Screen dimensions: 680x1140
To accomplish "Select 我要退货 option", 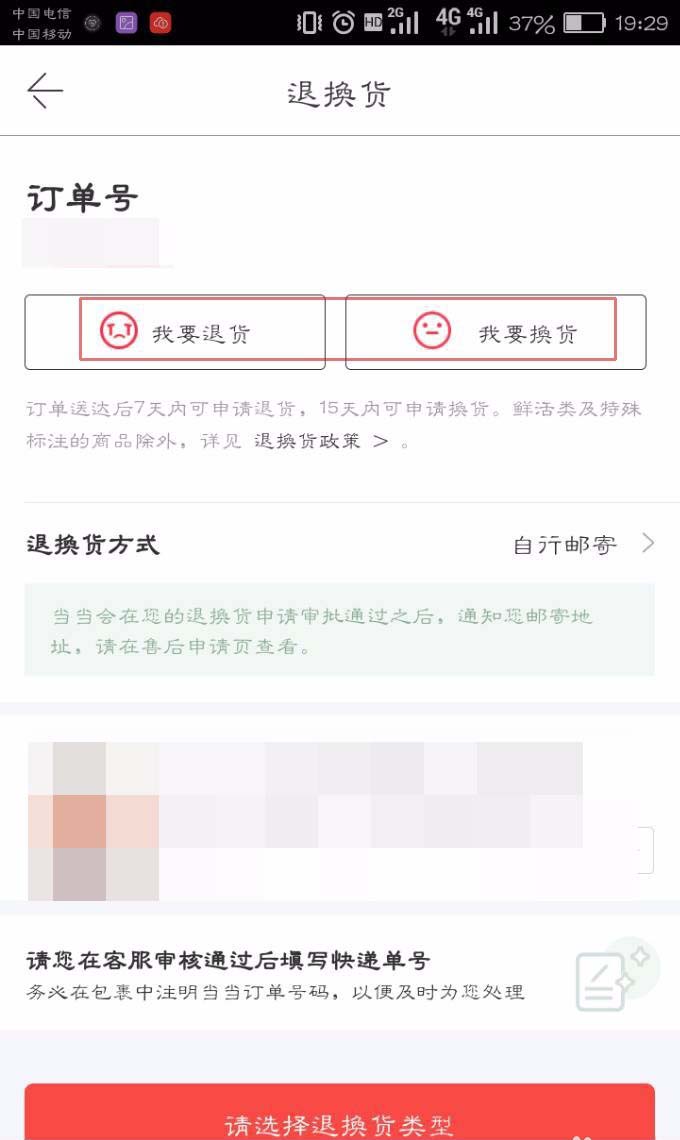I will pyautogui.click(x=176, y=332).
